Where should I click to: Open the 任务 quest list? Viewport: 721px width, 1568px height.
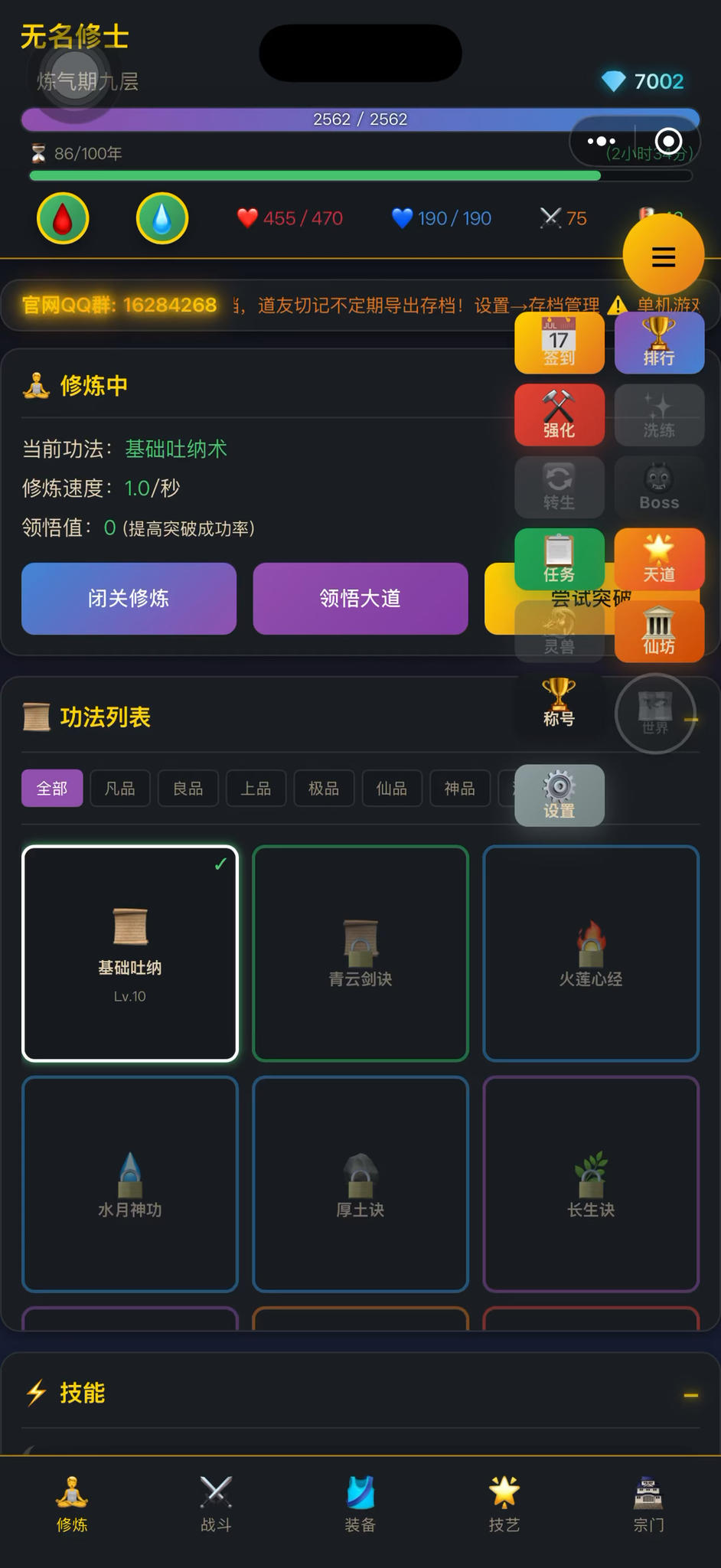pos(559,559)
